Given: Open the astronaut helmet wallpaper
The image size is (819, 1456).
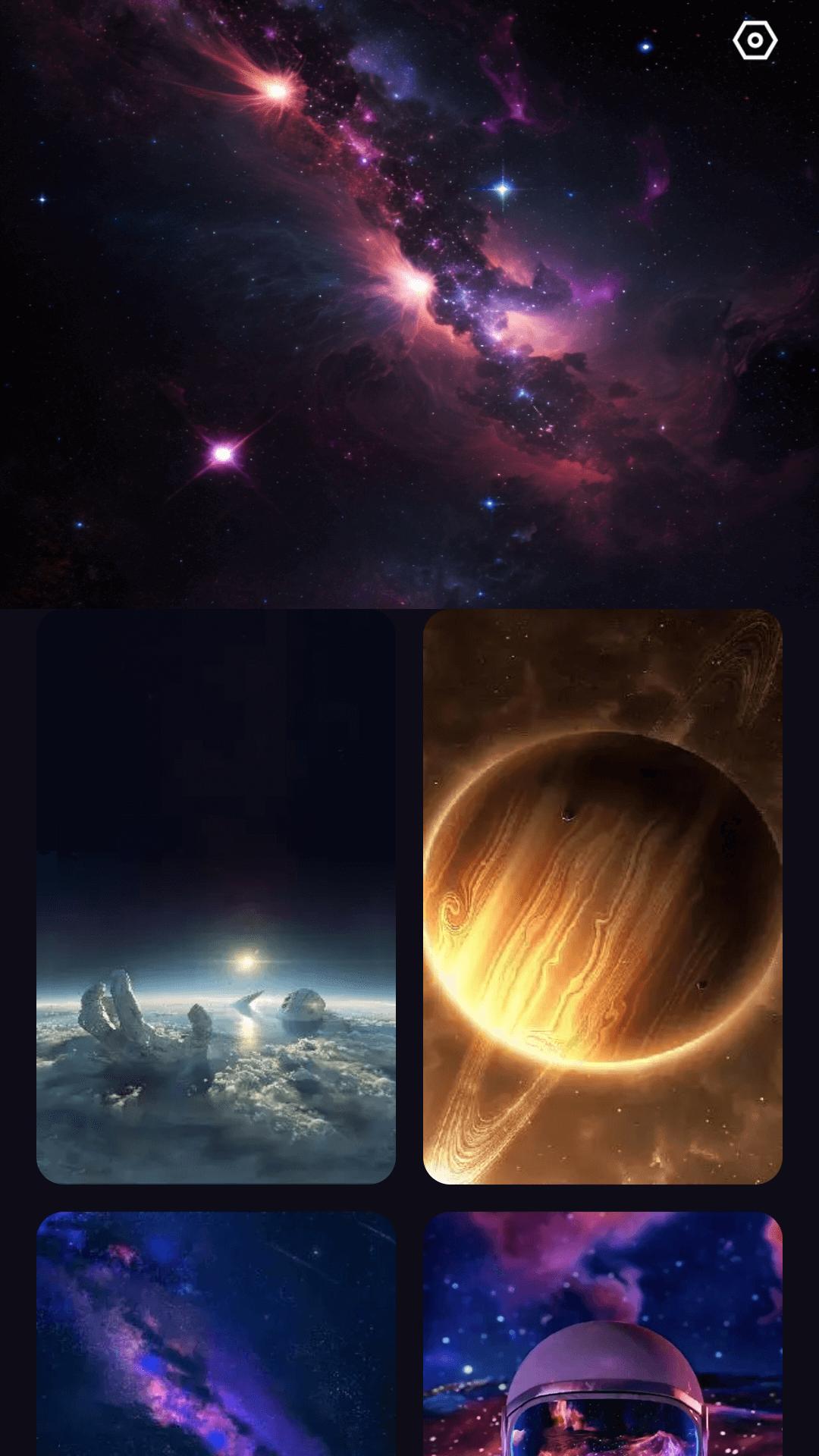Looking at the screenshot, I should click(602, 1333).
